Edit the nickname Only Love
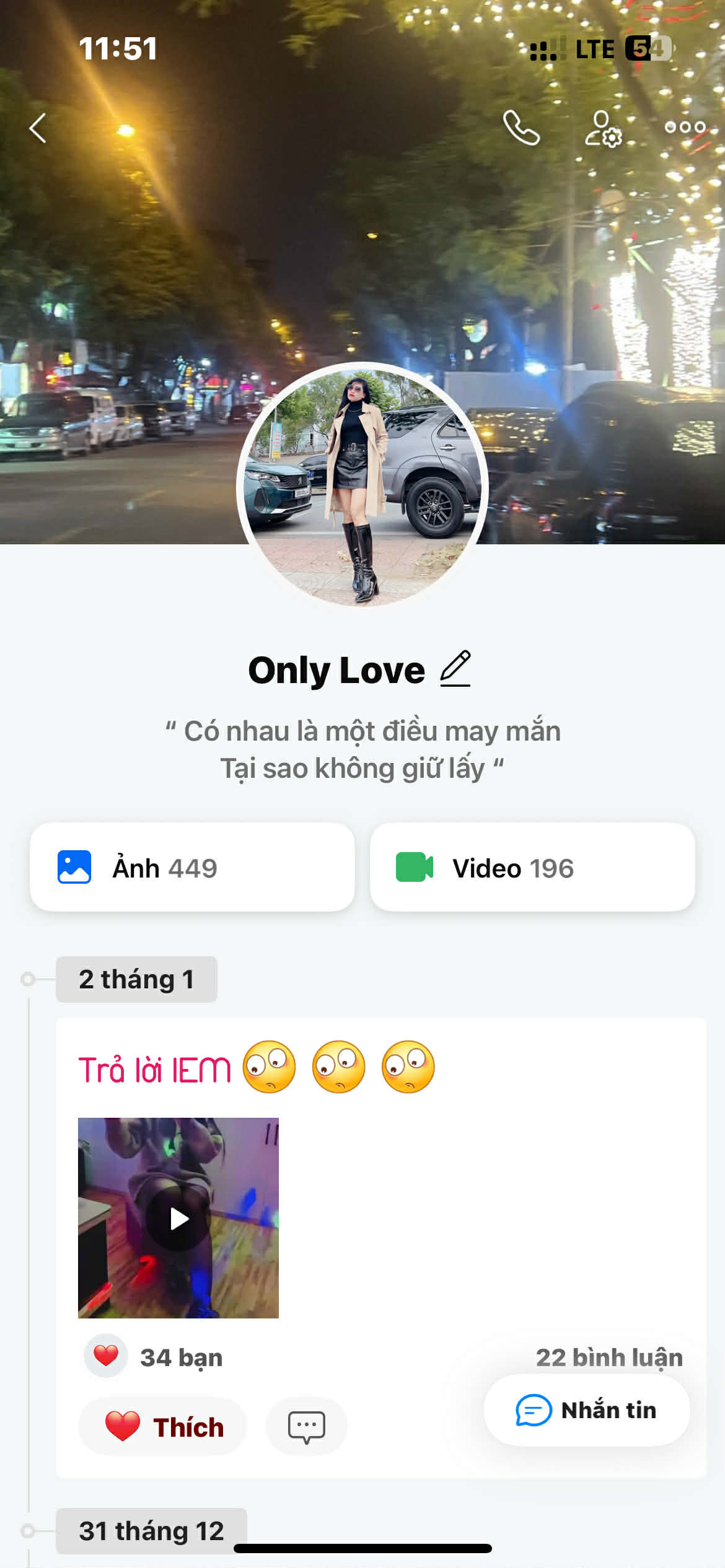Screen dimensions: 725x1568 455,669
